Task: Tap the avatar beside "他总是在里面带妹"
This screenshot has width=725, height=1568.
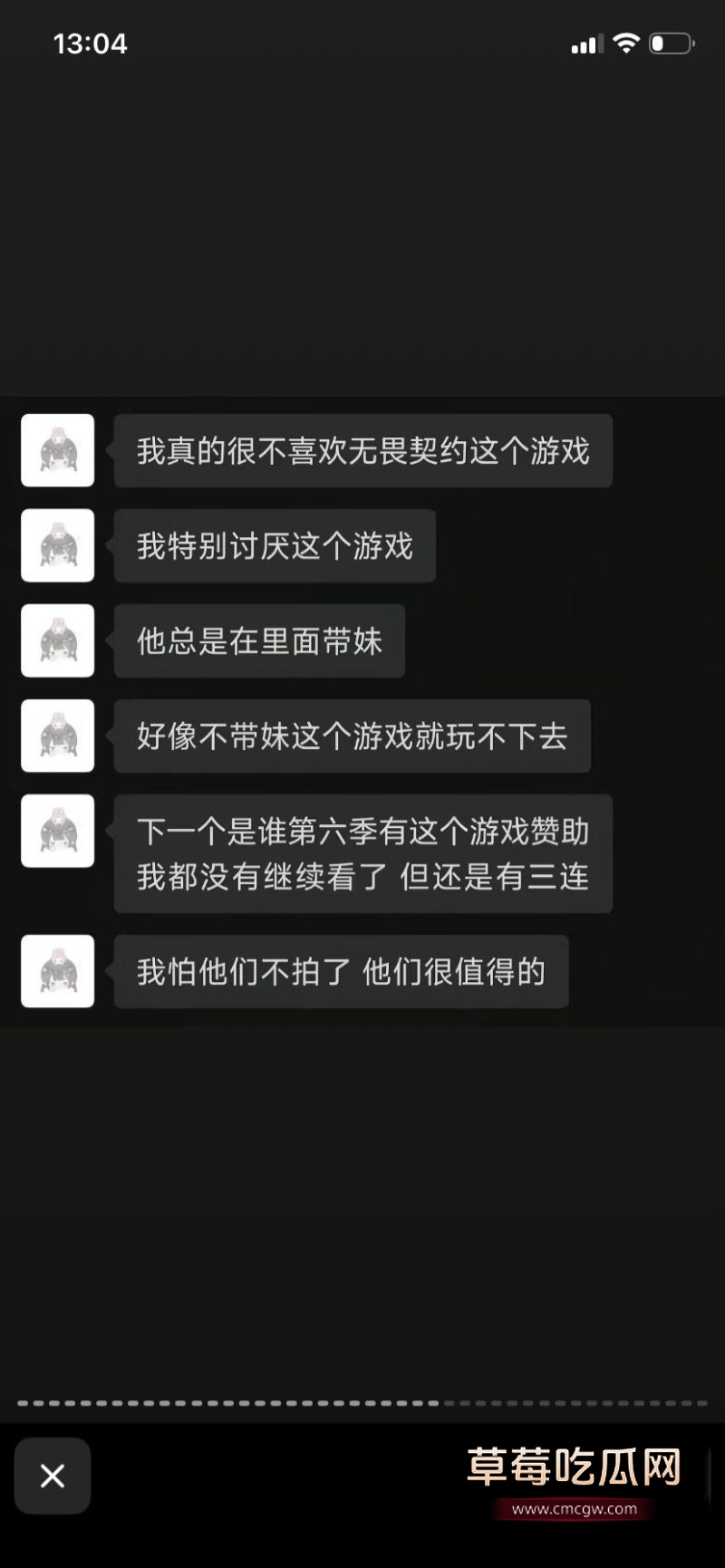Action: [x=57, y=641]
